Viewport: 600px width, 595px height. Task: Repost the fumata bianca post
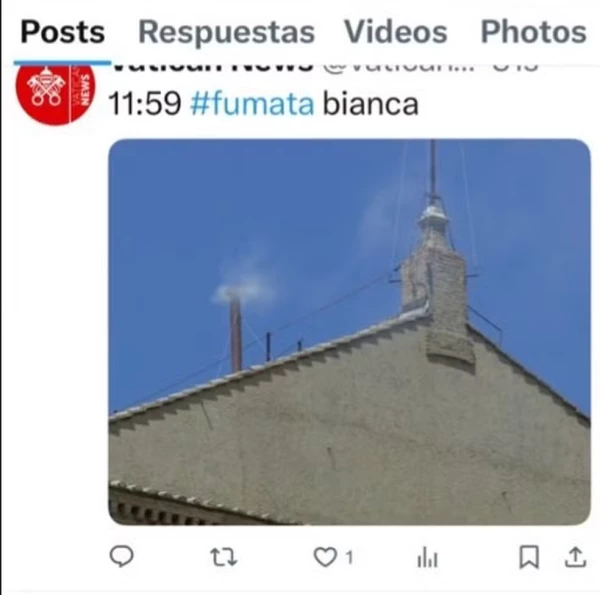(x=224, y=557)
